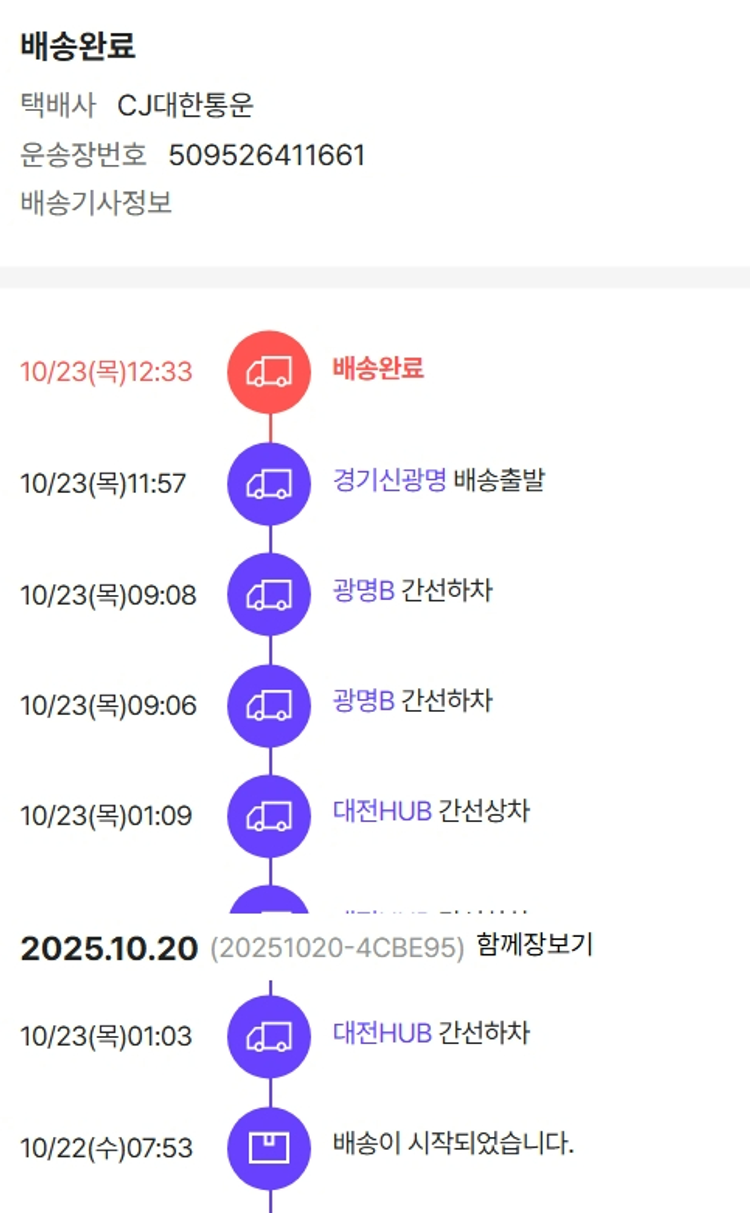
Task: Open the 대전HUB link beside 간선상차
Action: (382, 811)
